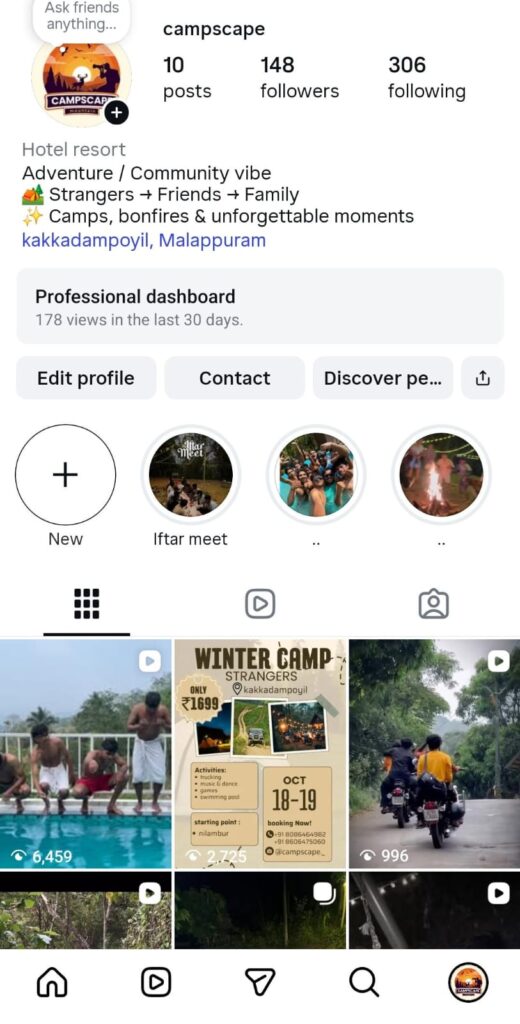Open the kakkadampoyil, Malappuram location link

[x=144, y=240]
